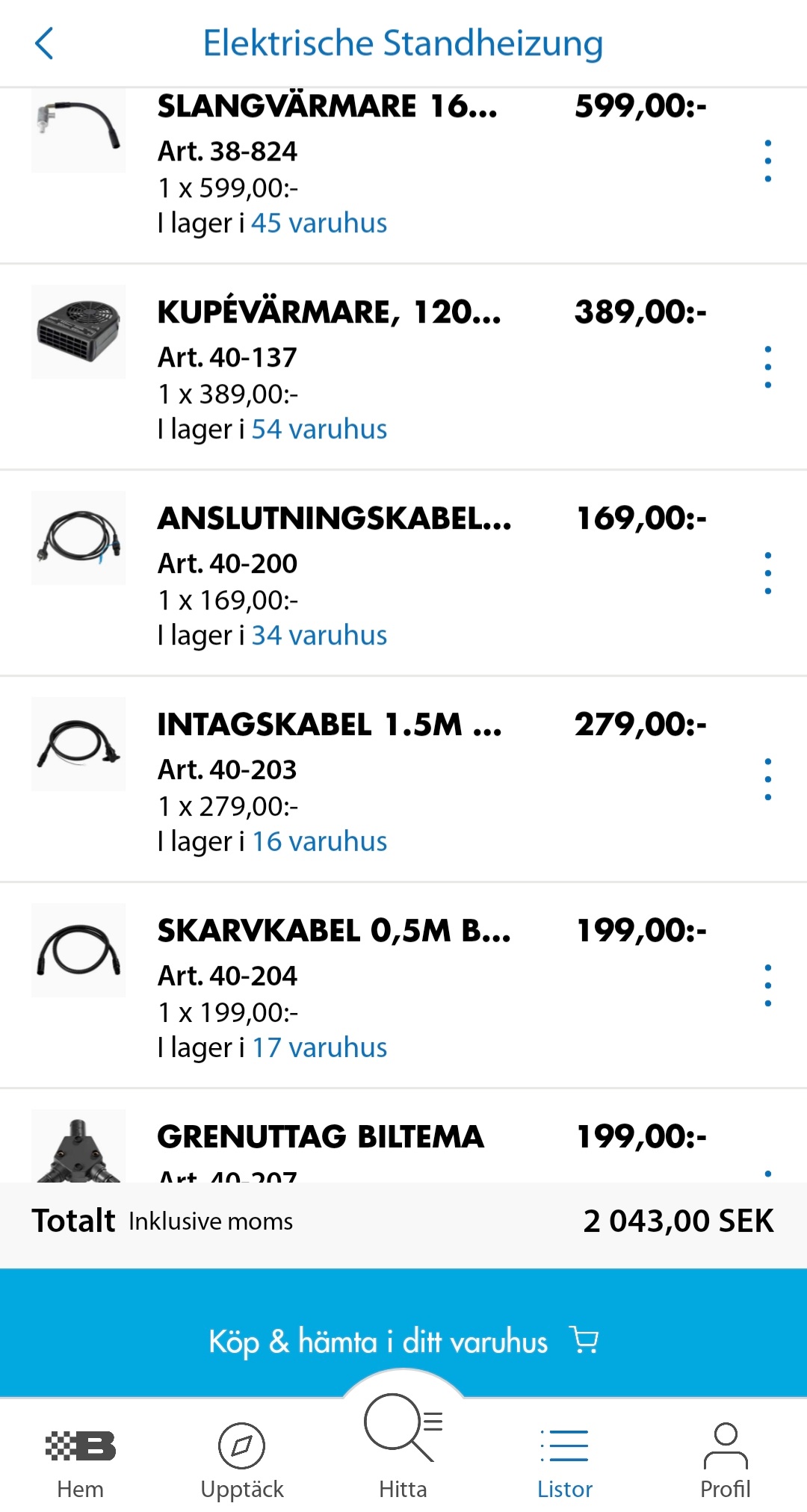Open options menu for Kupévärmare item
This screenshot has height=1512, width=807.
pos(767,367)
